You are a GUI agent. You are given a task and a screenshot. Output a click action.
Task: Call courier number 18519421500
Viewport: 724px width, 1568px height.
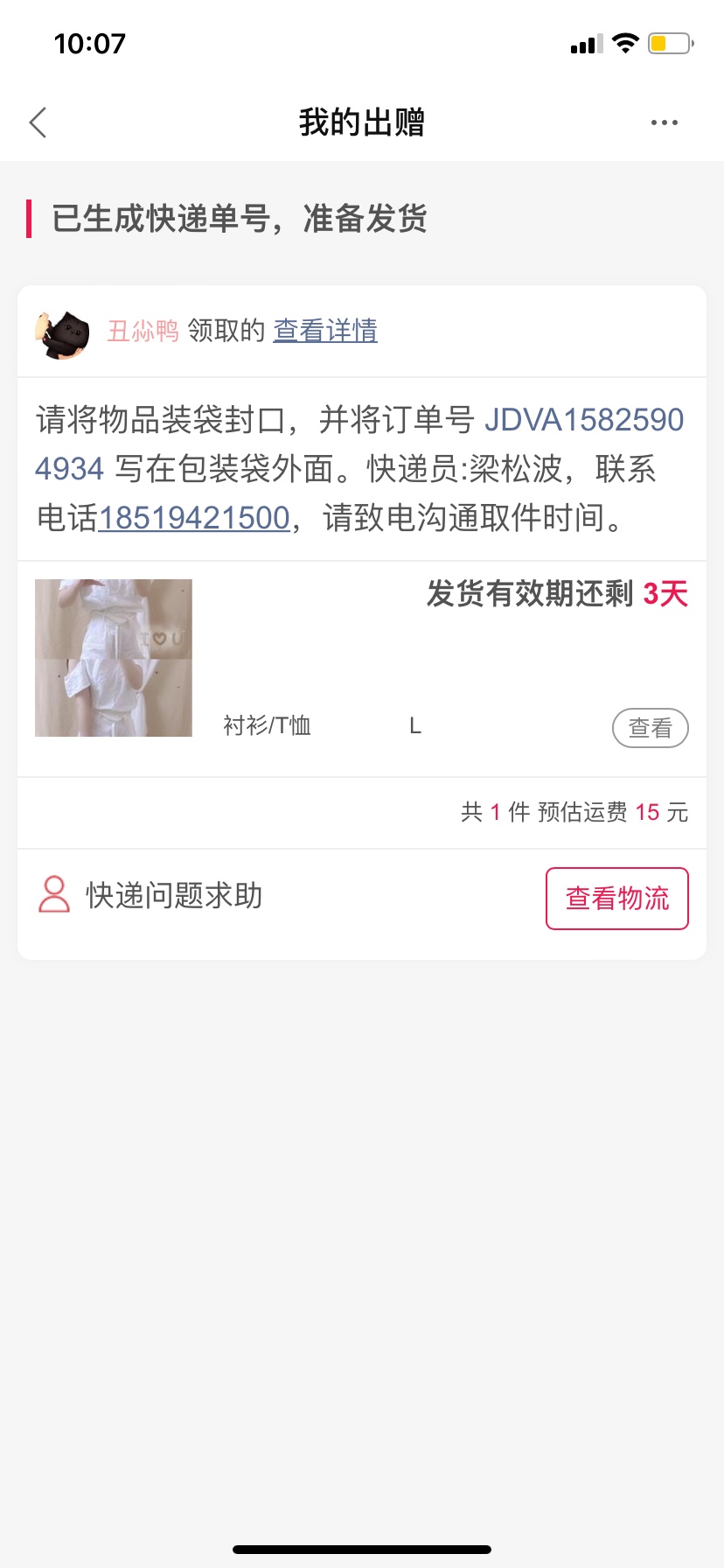click(194, 518)
